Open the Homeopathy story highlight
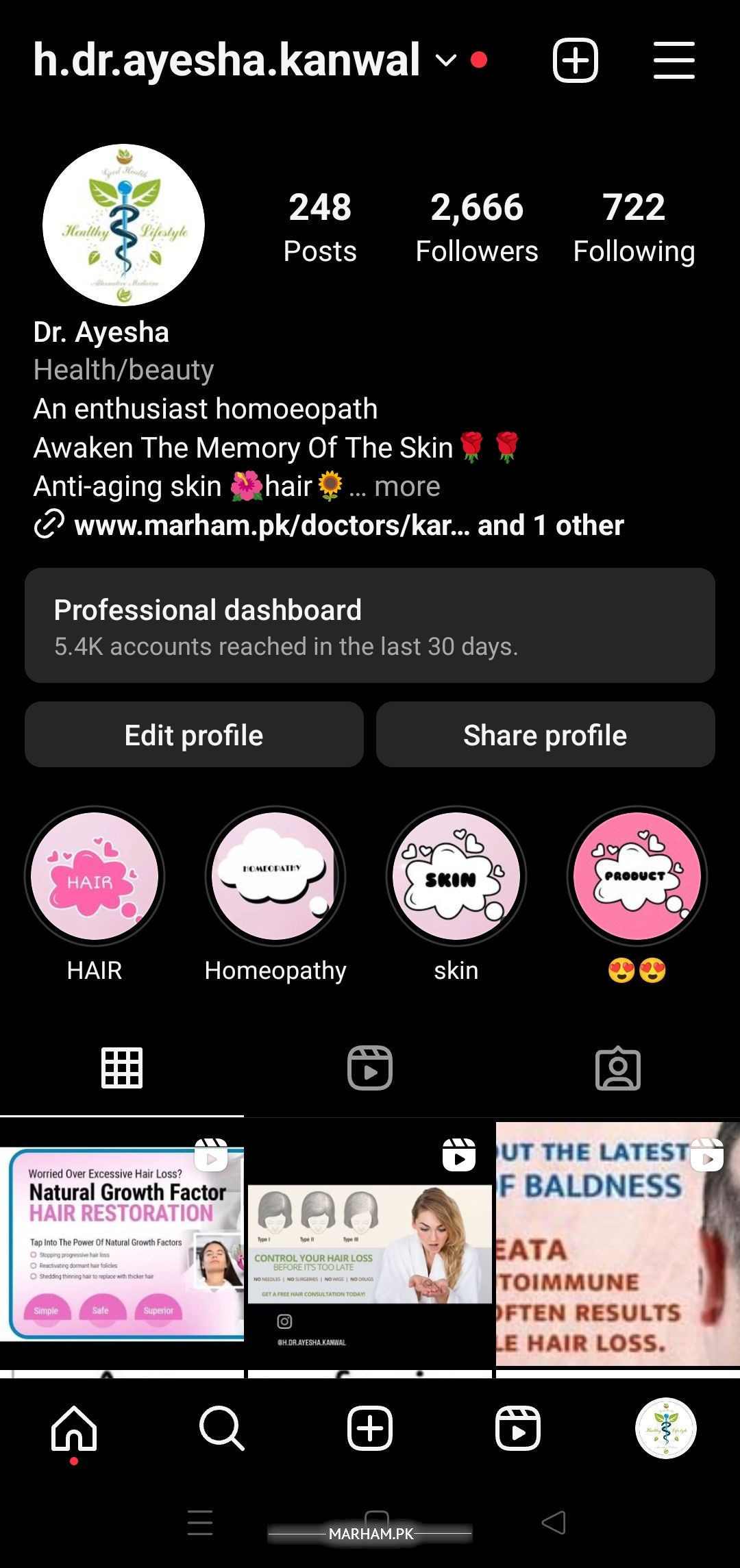The width and height of the screenshot is (740, 1568). tap(275, 876)
